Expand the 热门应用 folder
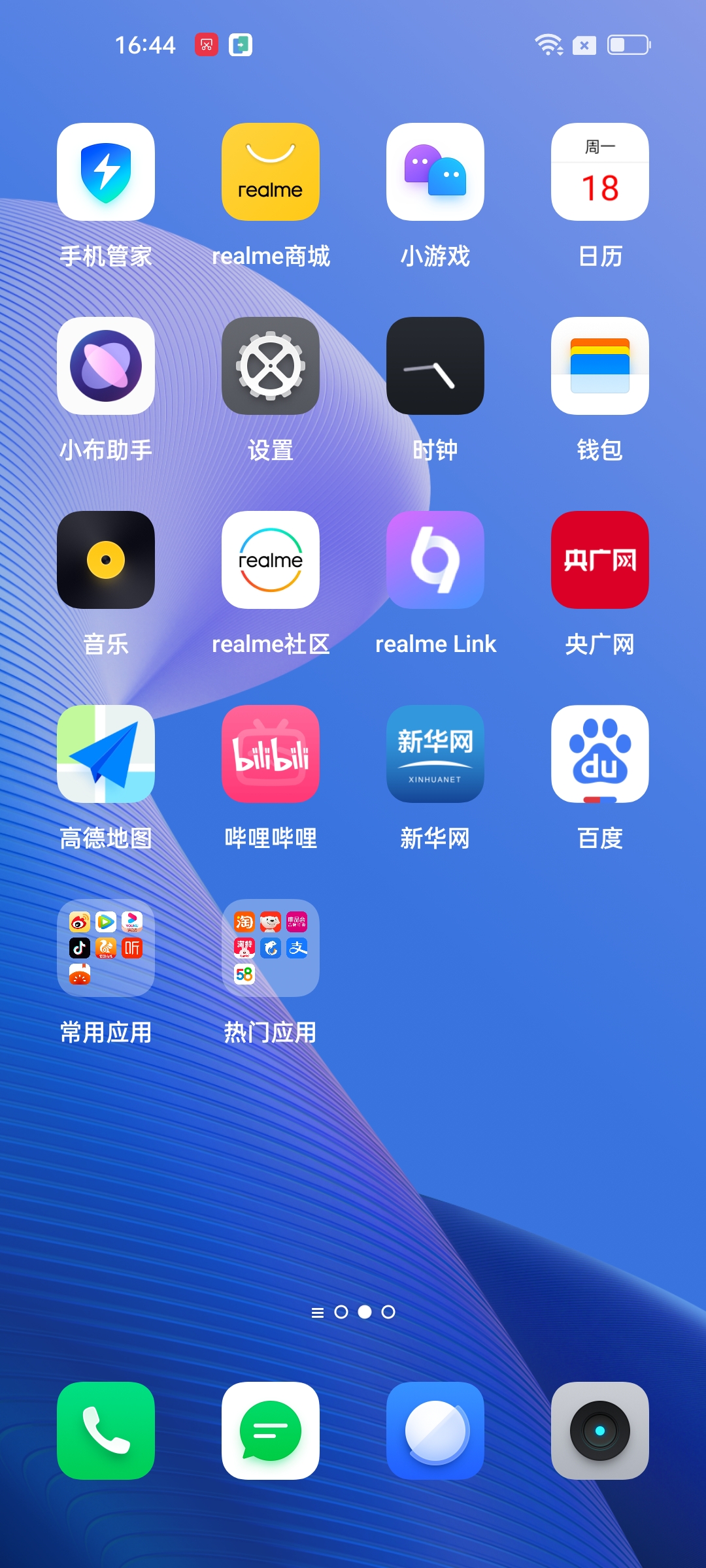 [x=271, y=948]
